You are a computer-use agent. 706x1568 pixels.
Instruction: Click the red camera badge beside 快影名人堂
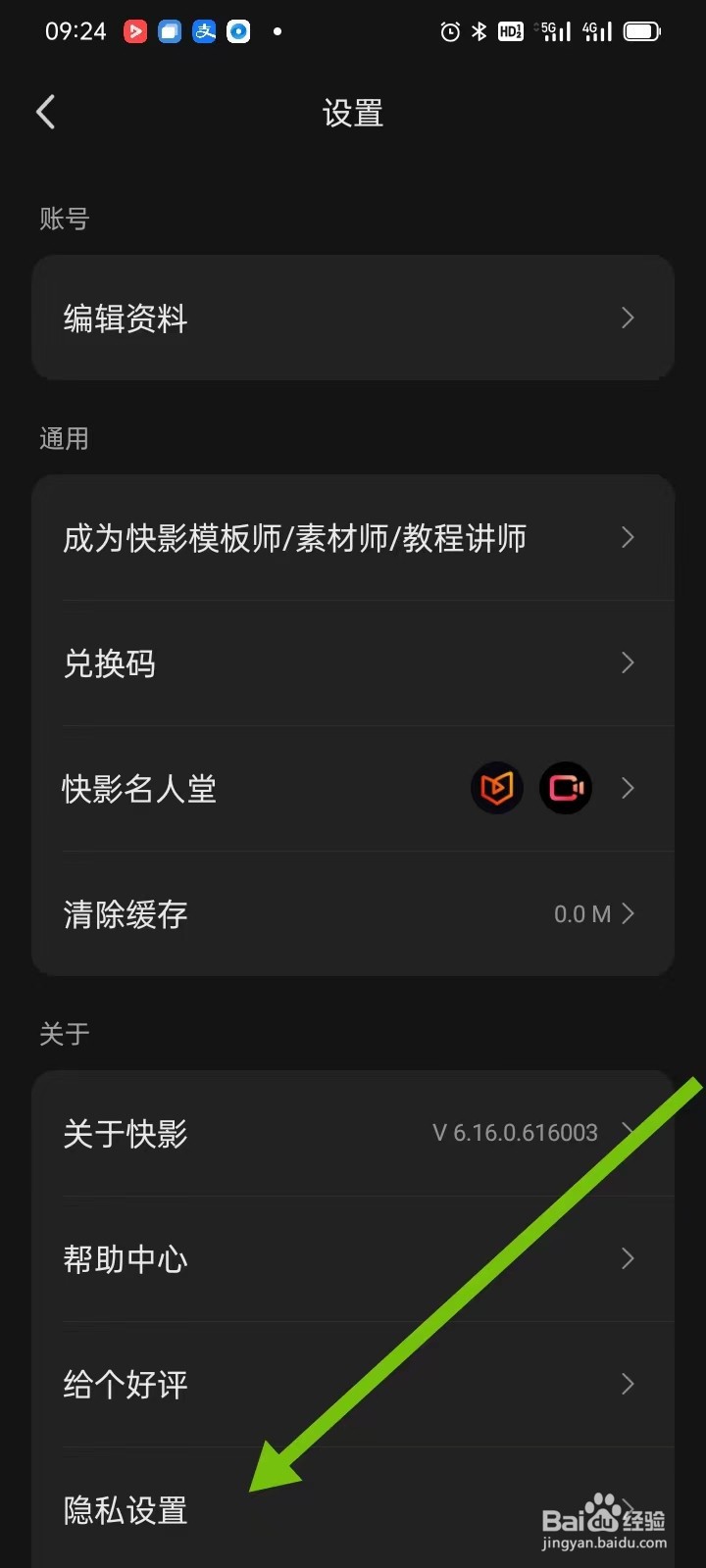click(566, 788)
